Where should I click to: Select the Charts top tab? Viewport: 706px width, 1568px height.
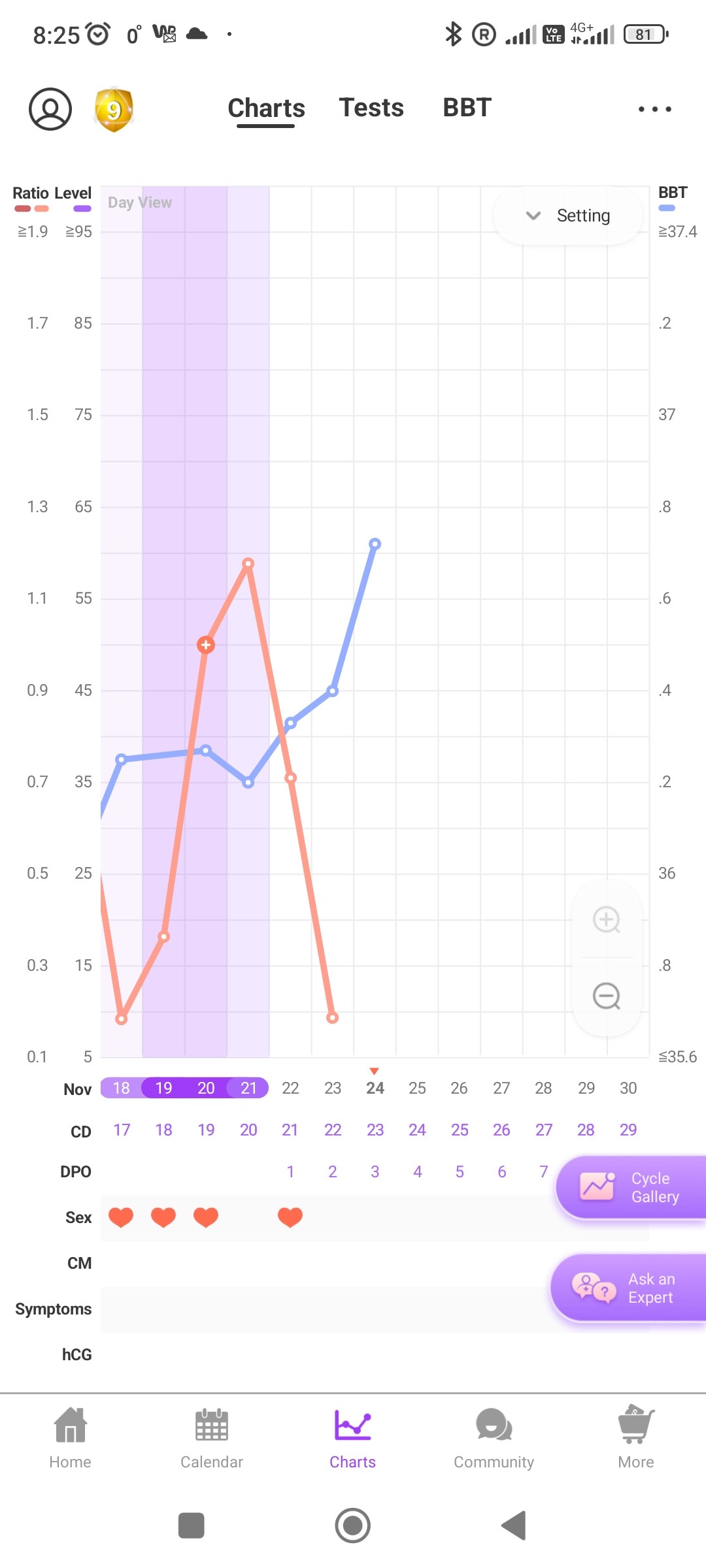tap(266, 108)
